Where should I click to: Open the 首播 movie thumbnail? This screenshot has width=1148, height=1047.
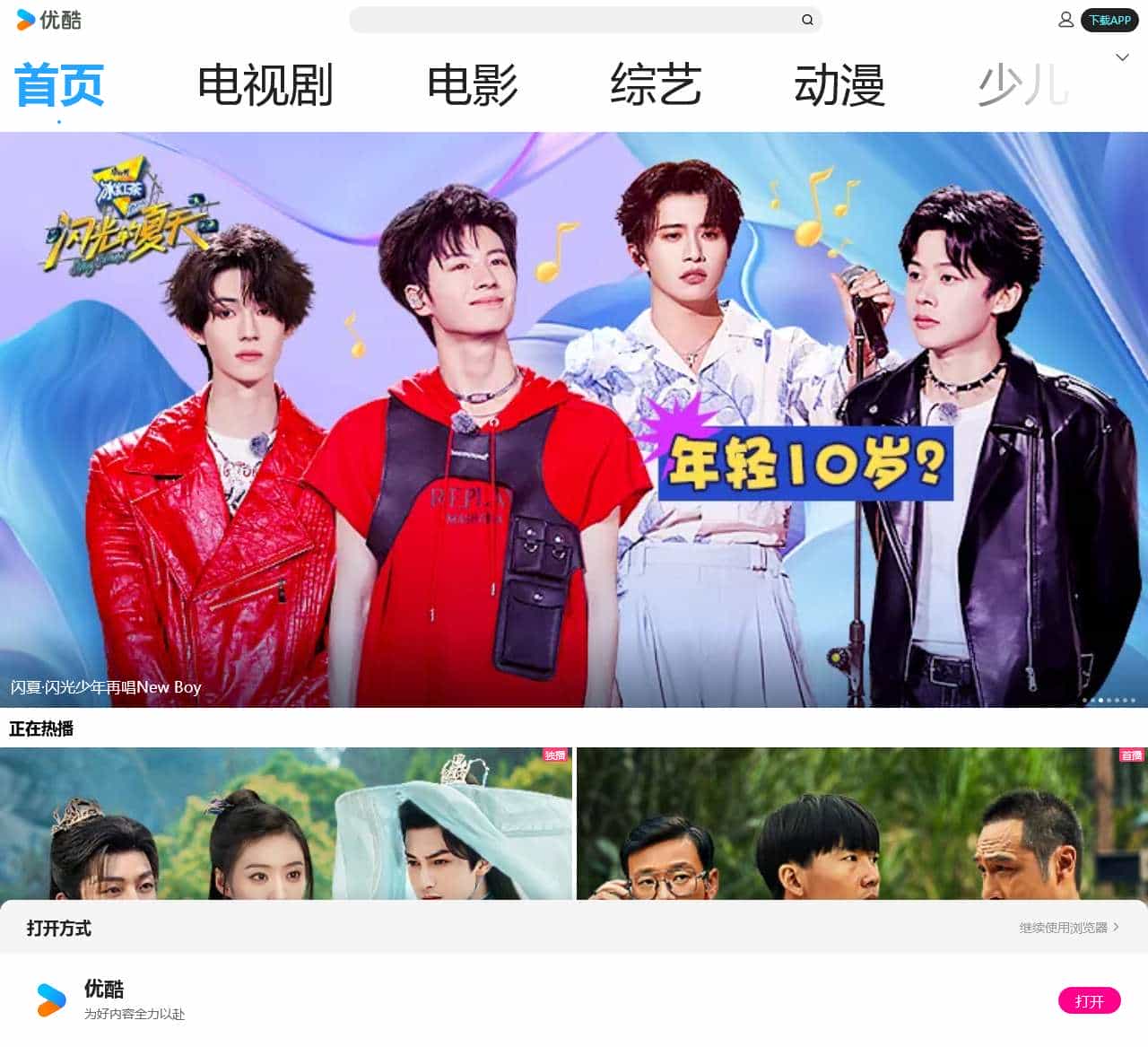coord(861,824)
